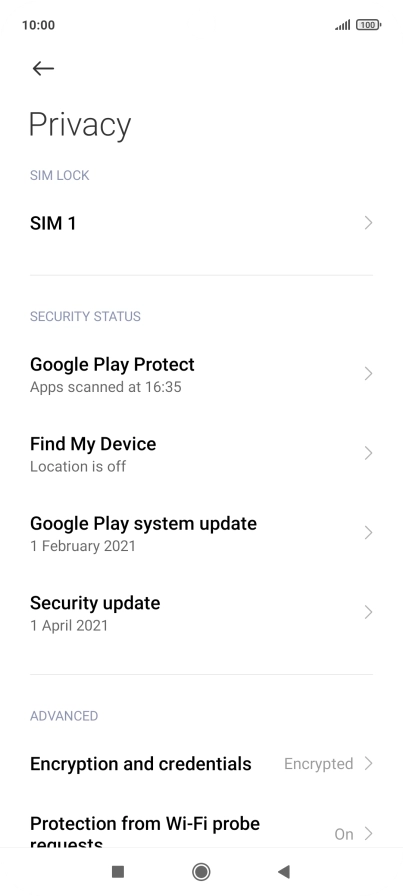
Task: Open SIM 1 lock settings
Action: point(201,223)
